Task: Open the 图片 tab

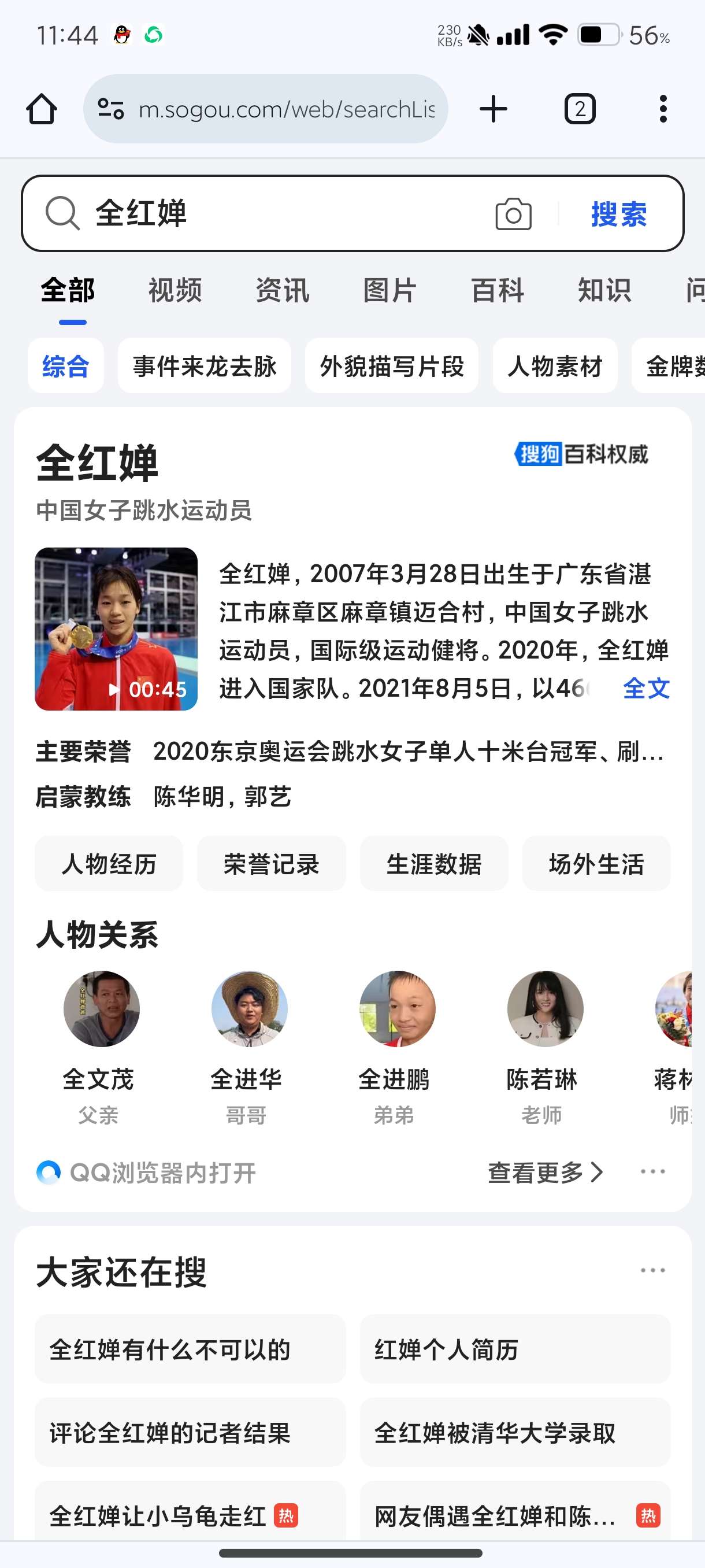Action: [x=390, y=290]
